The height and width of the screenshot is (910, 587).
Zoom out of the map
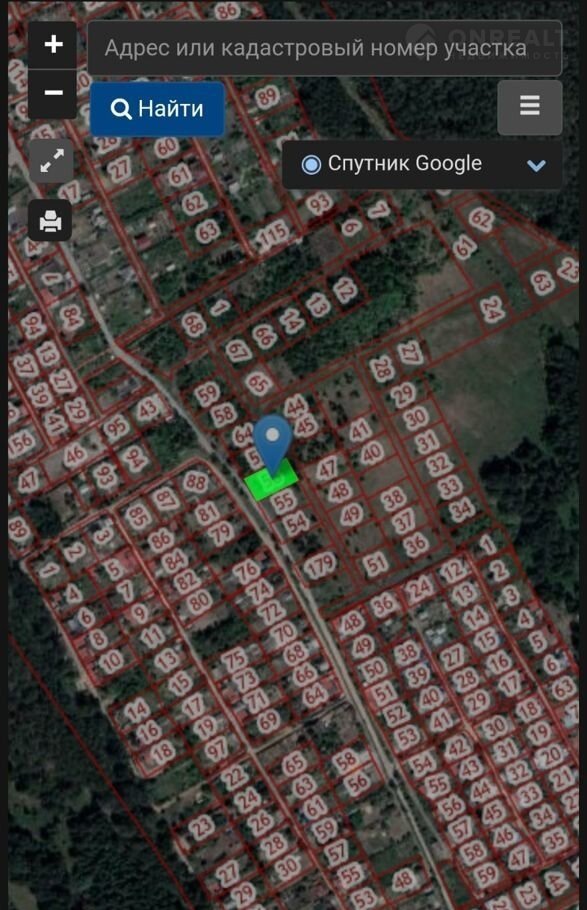[x=53, y=94]
